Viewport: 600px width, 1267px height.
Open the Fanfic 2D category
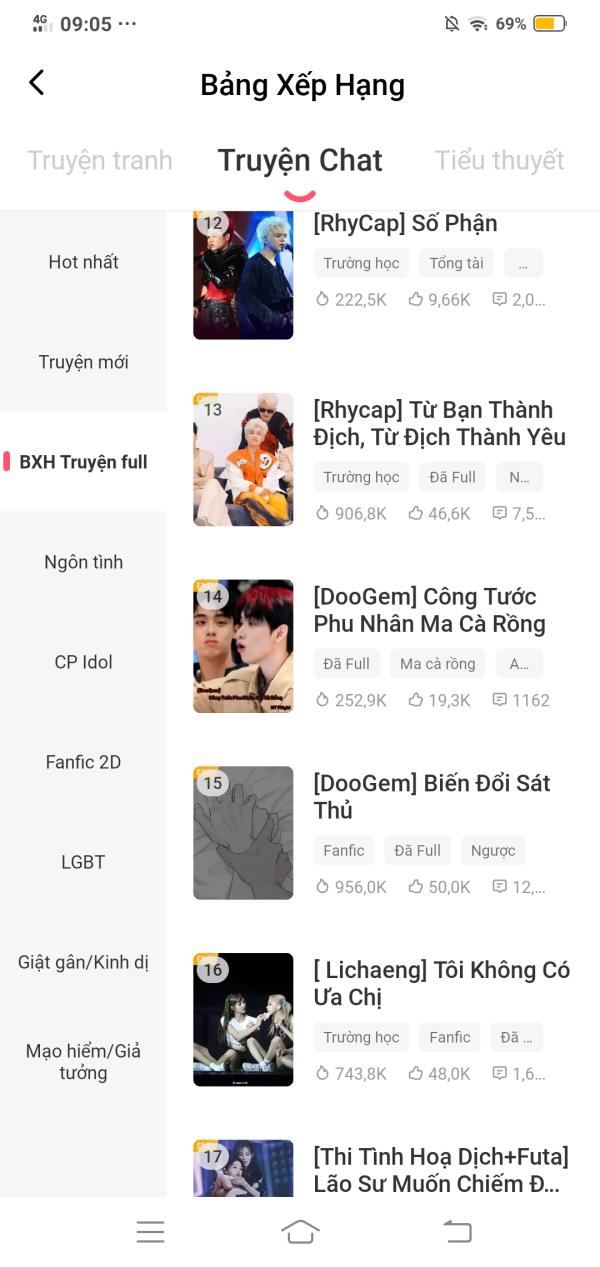pos(83,762)
